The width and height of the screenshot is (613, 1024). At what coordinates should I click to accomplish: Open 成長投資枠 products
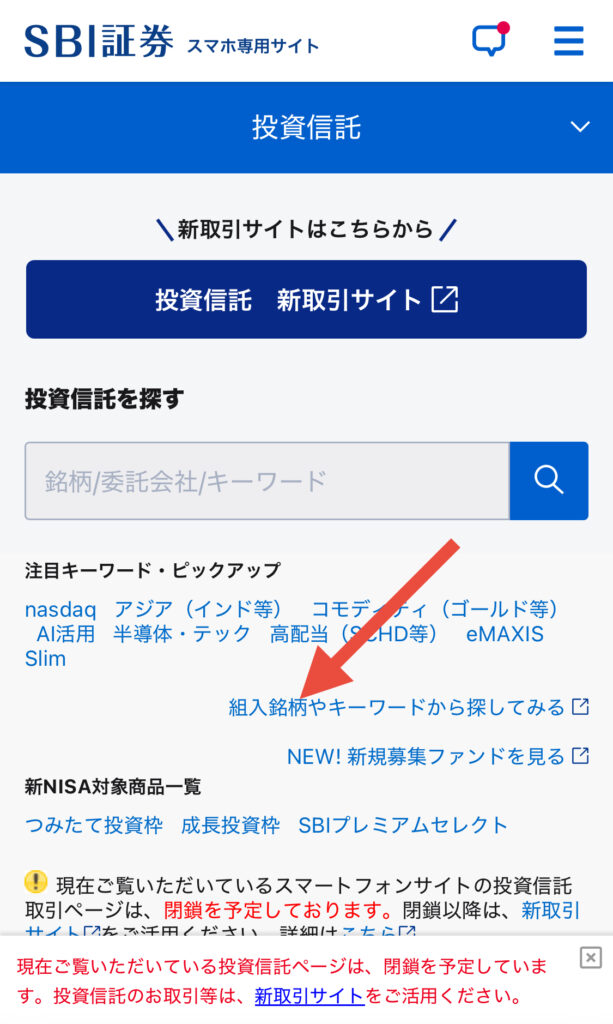pyautogui.click(x=230, y=825)
